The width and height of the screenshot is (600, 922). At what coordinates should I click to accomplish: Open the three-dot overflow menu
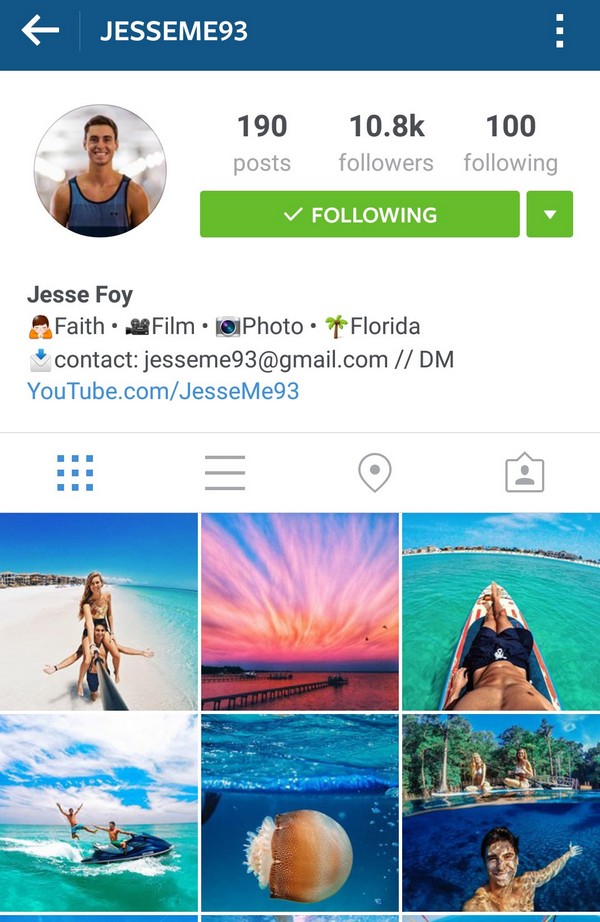[559, 32]
